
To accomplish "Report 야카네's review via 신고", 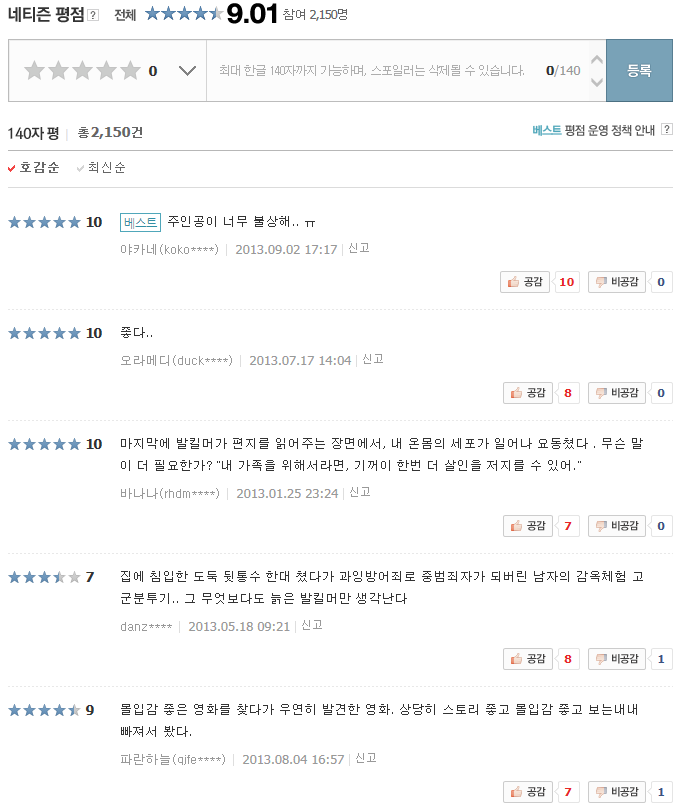I will click(359, 249).
